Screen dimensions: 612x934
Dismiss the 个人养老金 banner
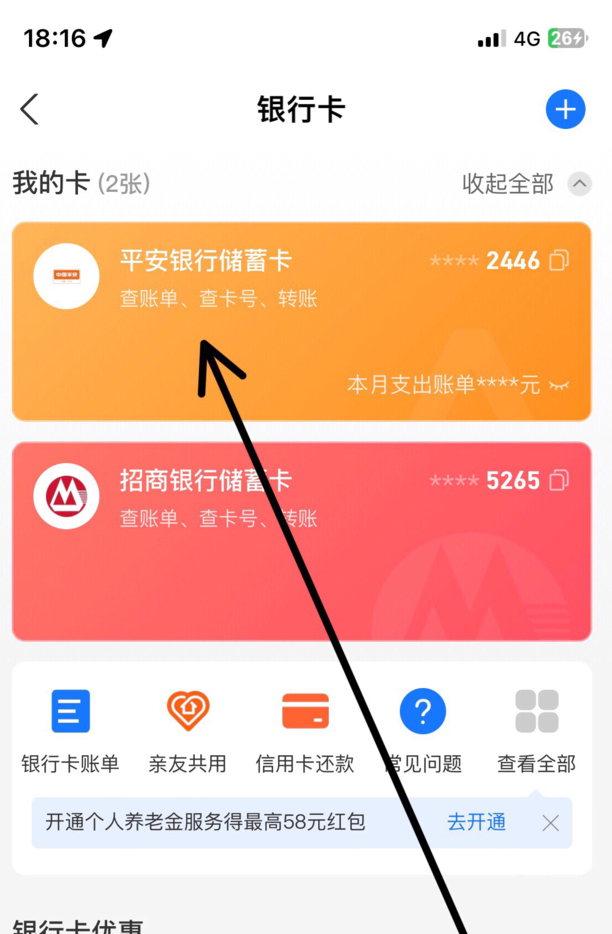(550, 823)
